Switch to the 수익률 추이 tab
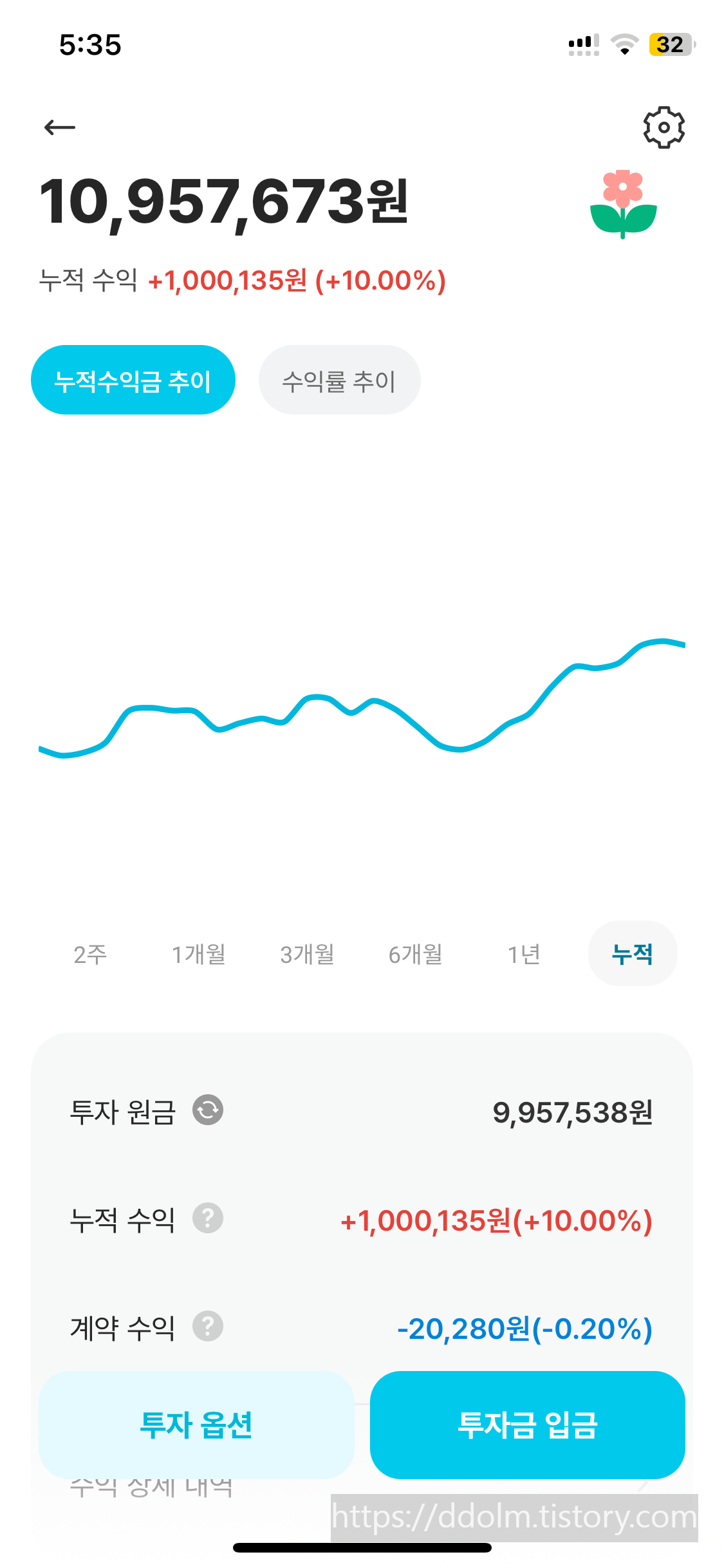The width and height of the screenshot is (724, 1568). click(340, 380)
